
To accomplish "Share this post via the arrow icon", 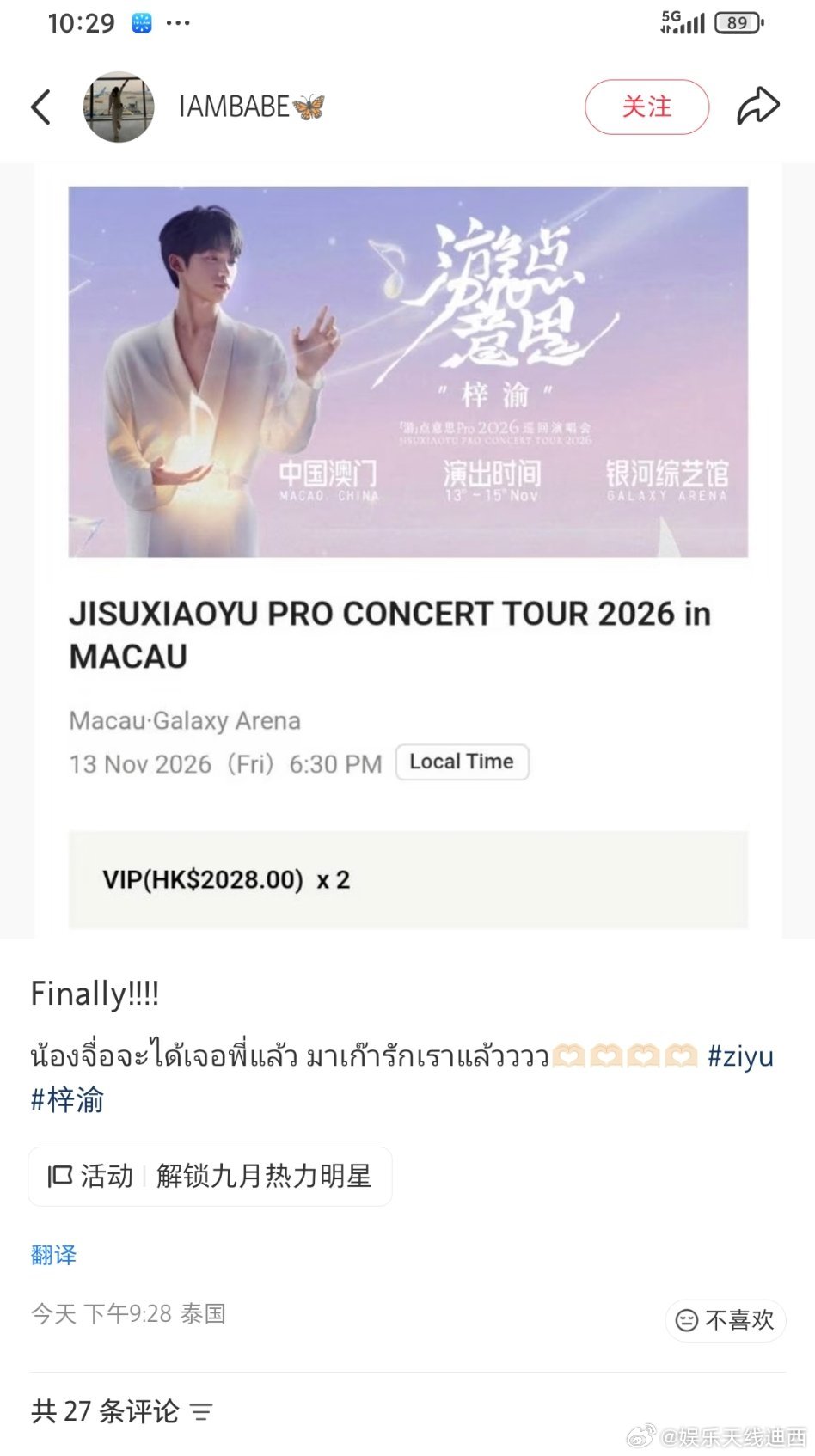I will 757,107.
